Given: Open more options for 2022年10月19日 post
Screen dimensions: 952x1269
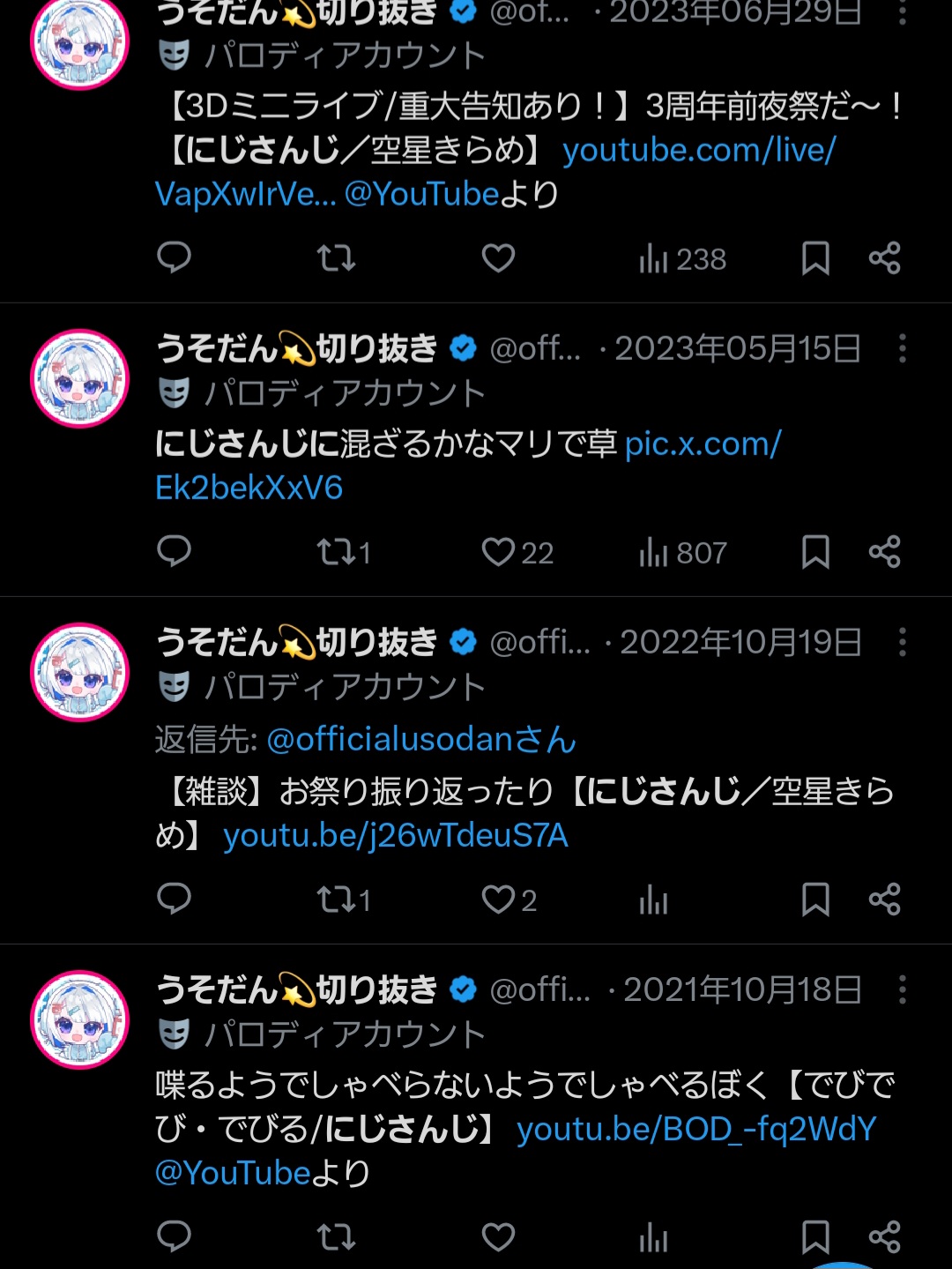Looking at the screenshot, I should tap(902, 643).
